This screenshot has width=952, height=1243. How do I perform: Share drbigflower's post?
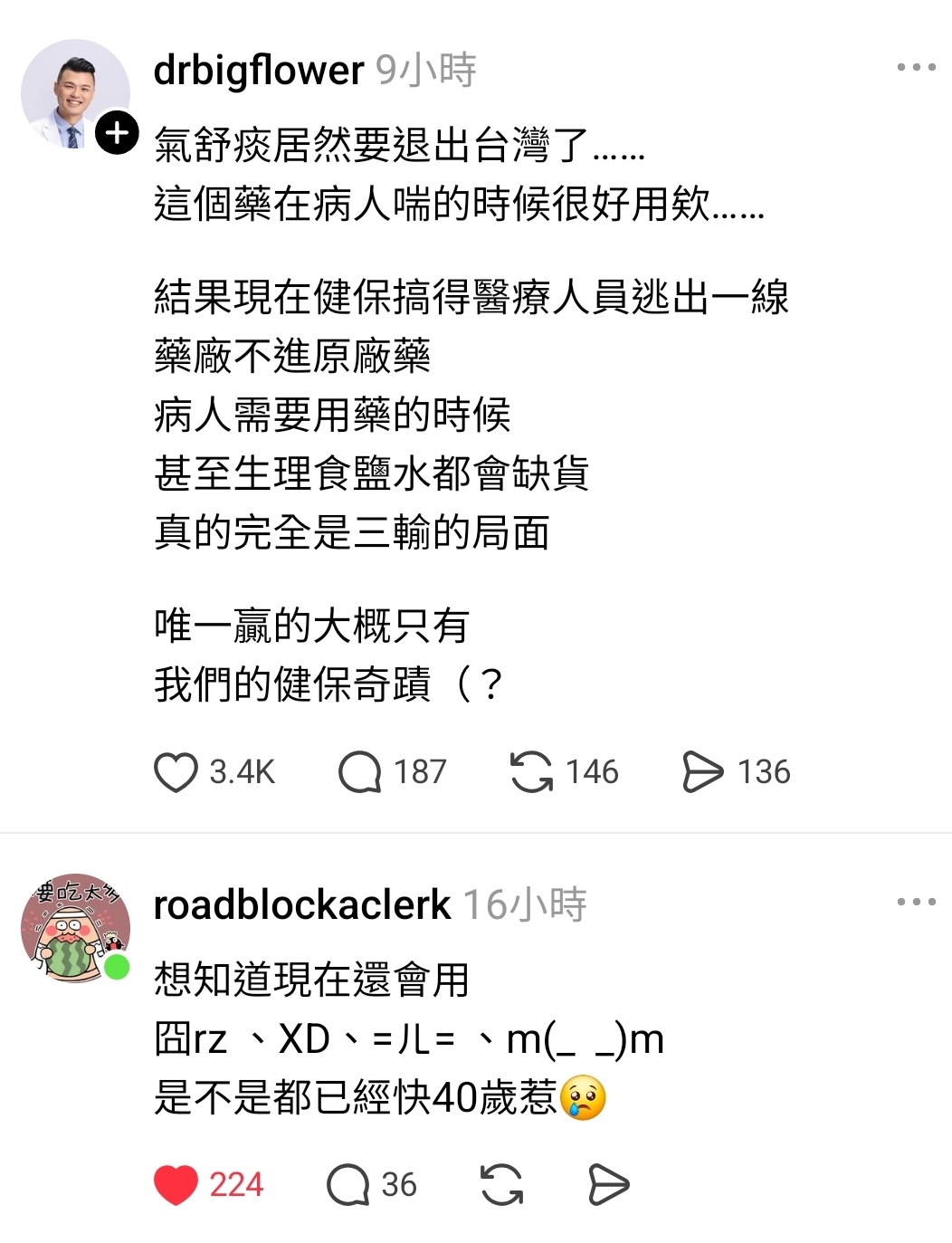tap(702, 772)
